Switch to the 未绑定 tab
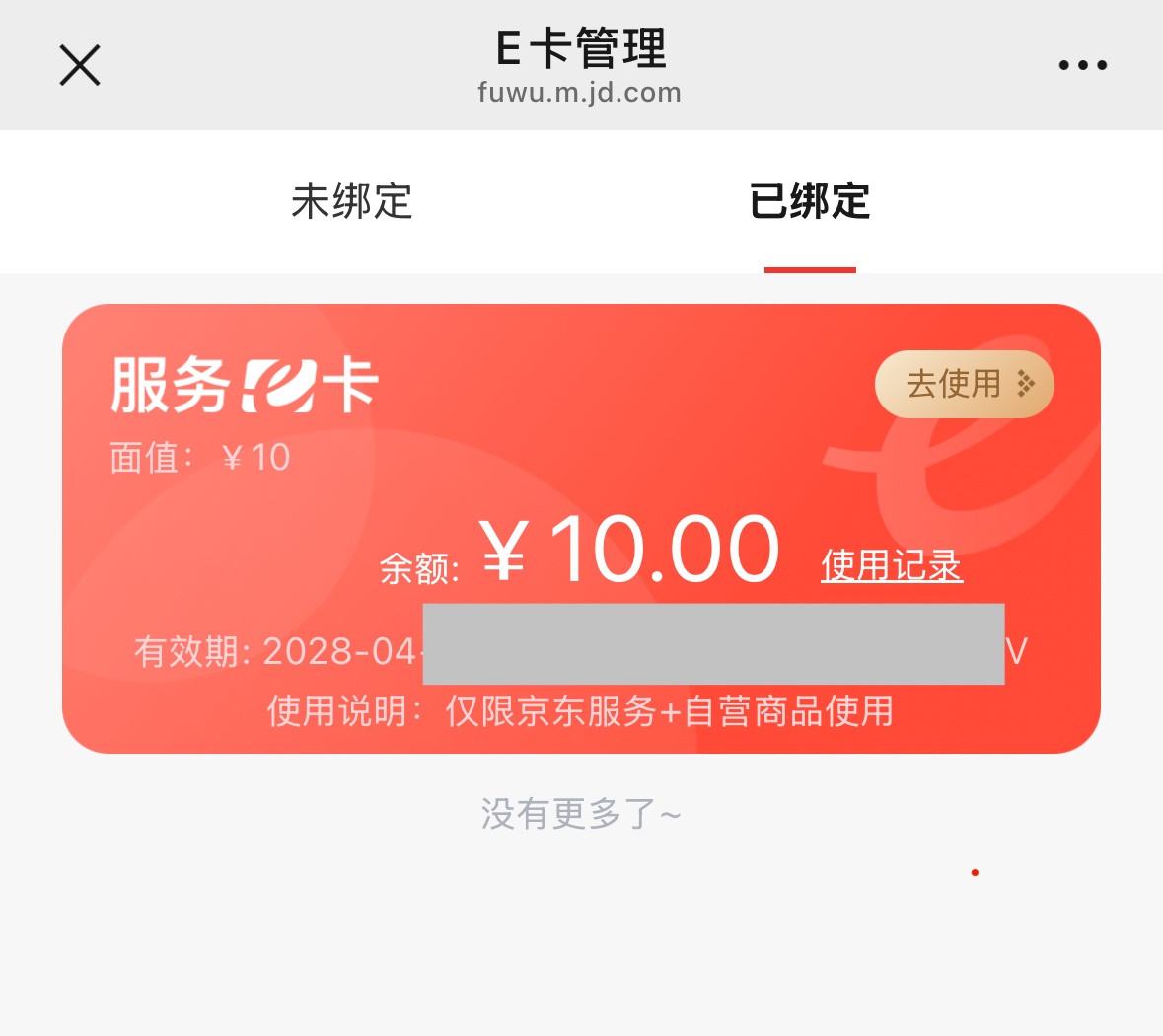The height and width of the screenshot is (1036, 1163). (x=352, y=202)
